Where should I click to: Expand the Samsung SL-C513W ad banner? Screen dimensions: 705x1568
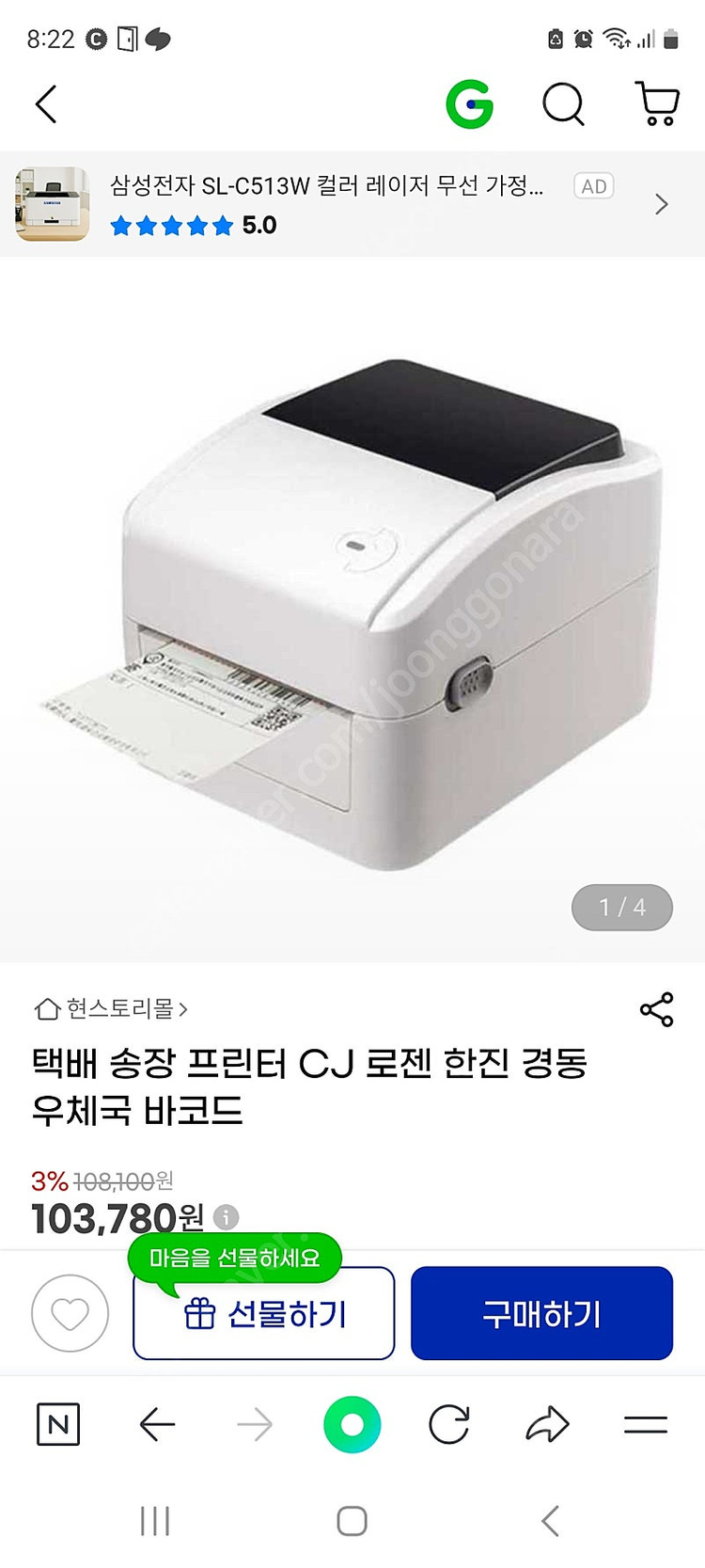(x=661, y=204)
